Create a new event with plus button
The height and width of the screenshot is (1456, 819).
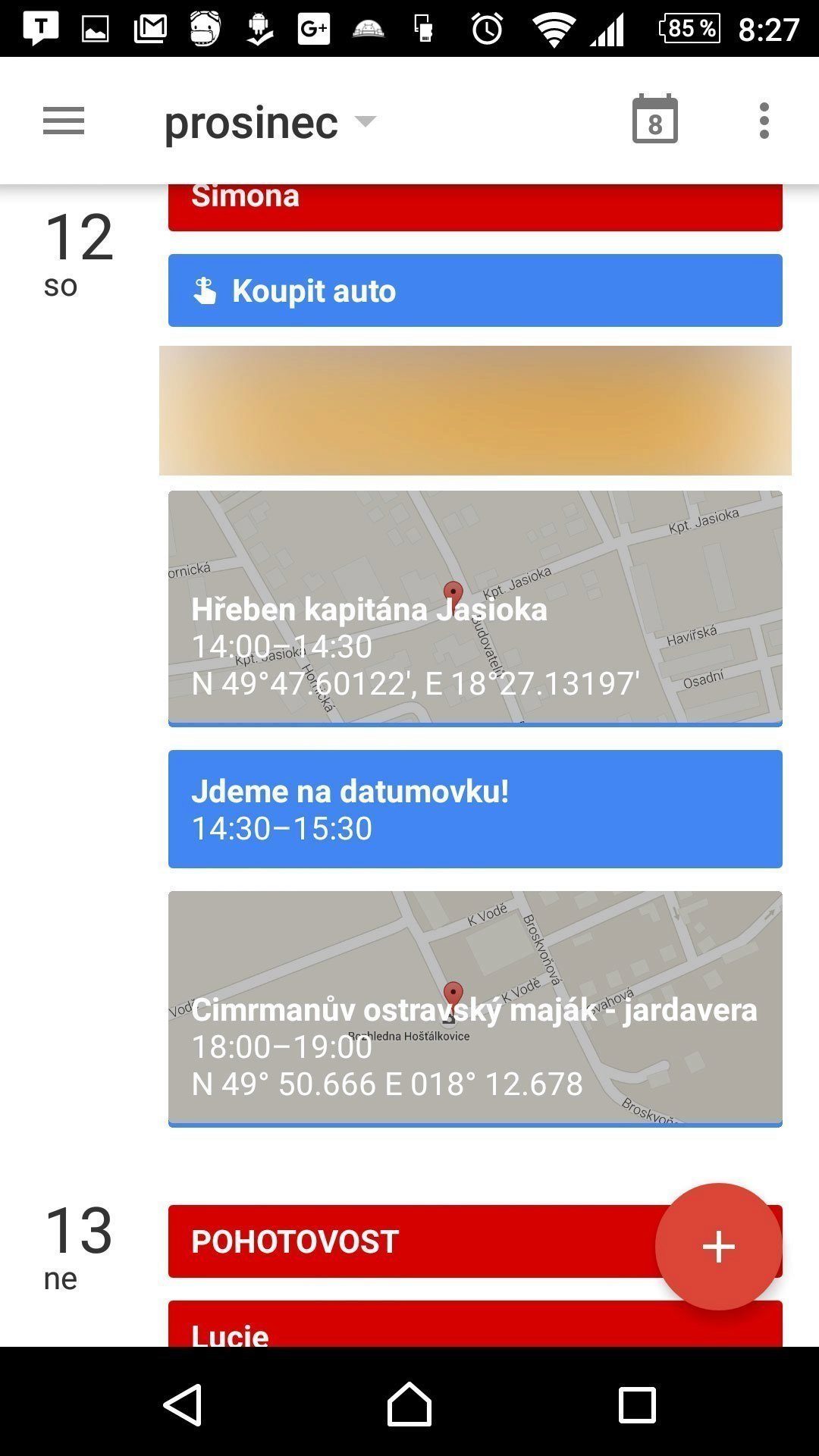(718, 1247)
